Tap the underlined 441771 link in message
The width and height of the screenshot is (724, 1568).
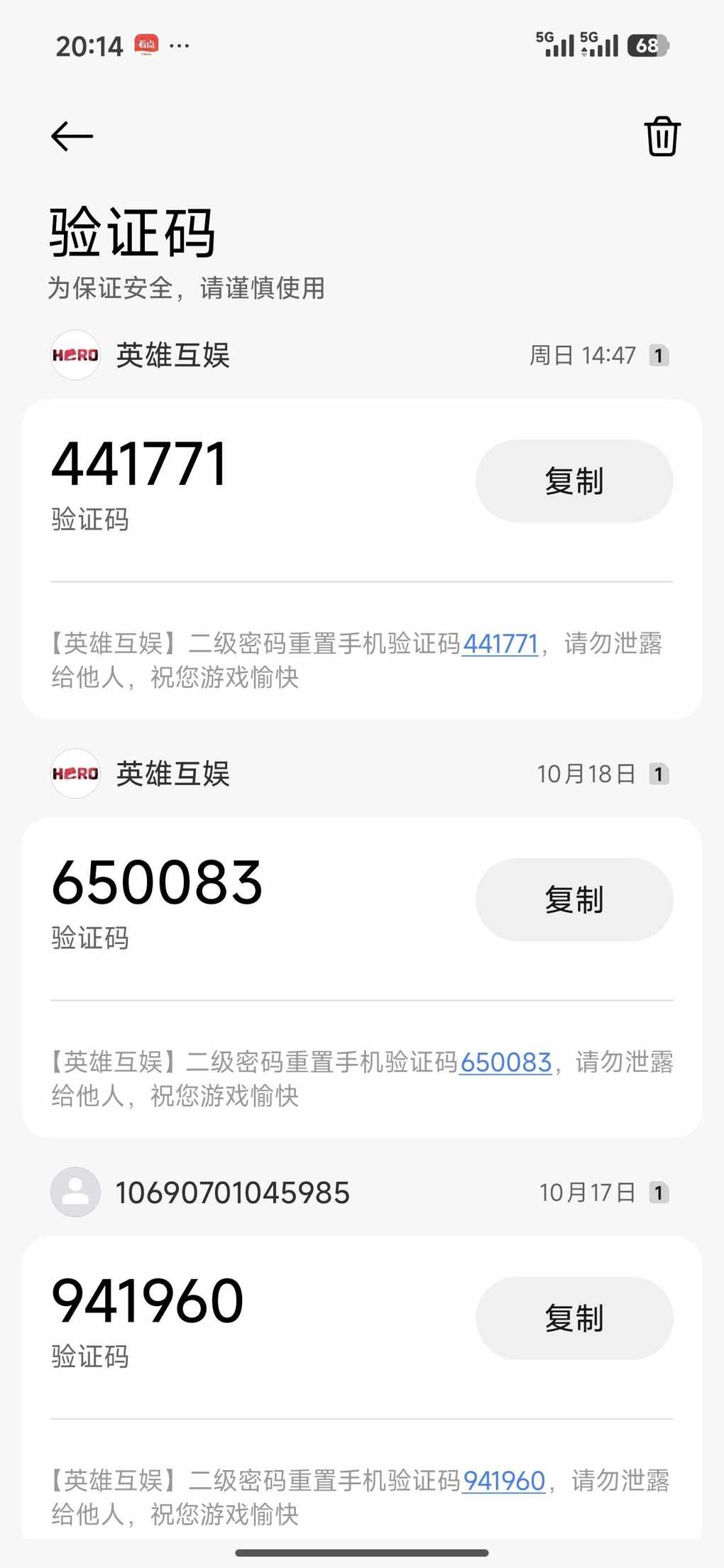(500, 644)
